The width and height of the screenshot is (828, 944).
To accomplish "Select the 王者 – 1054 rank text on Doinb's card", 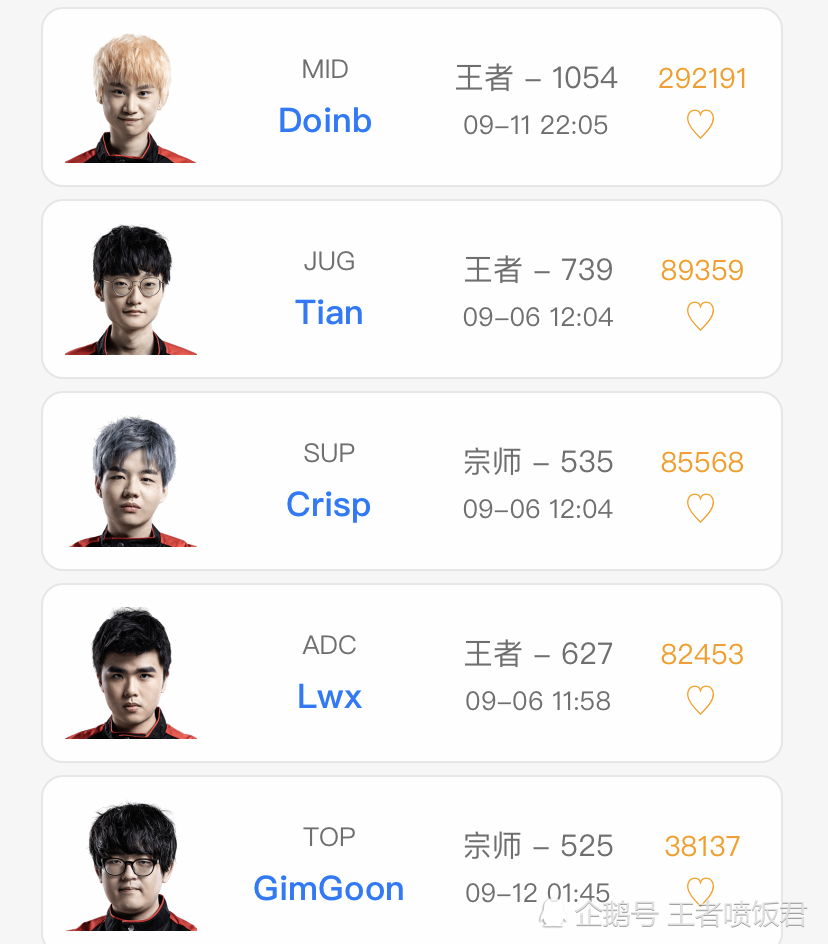I will [x=536, y=78].
